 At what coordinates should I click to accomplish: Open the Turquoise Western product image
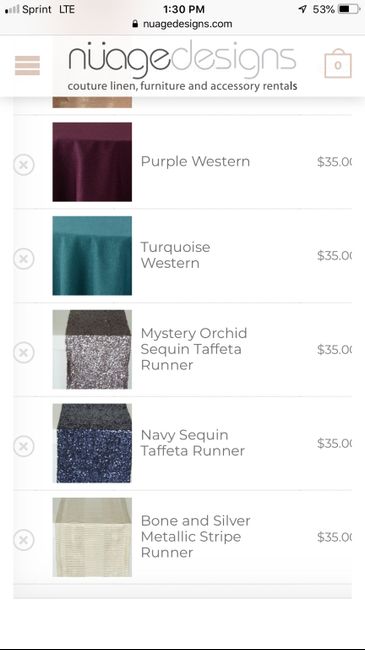[x=92, y=255]
